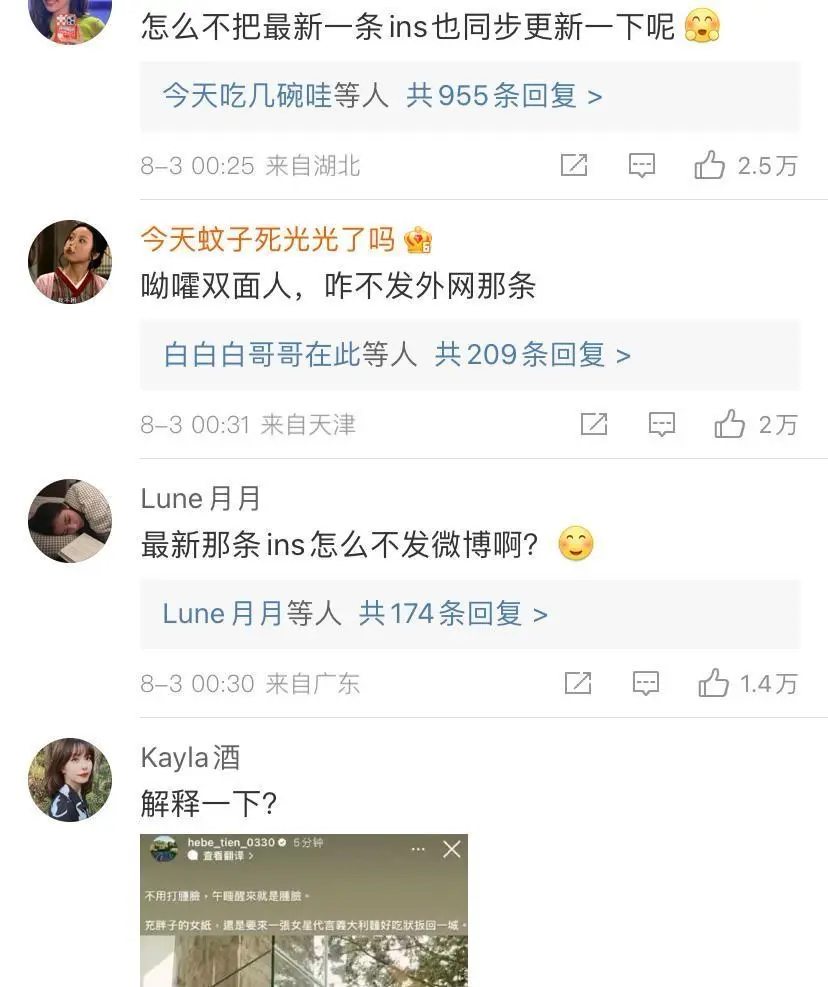Viewport: 828px width, 987px height.
Task: Click the forward icon on 今天蚊子死光光了吗's comment
Action: 593,424
